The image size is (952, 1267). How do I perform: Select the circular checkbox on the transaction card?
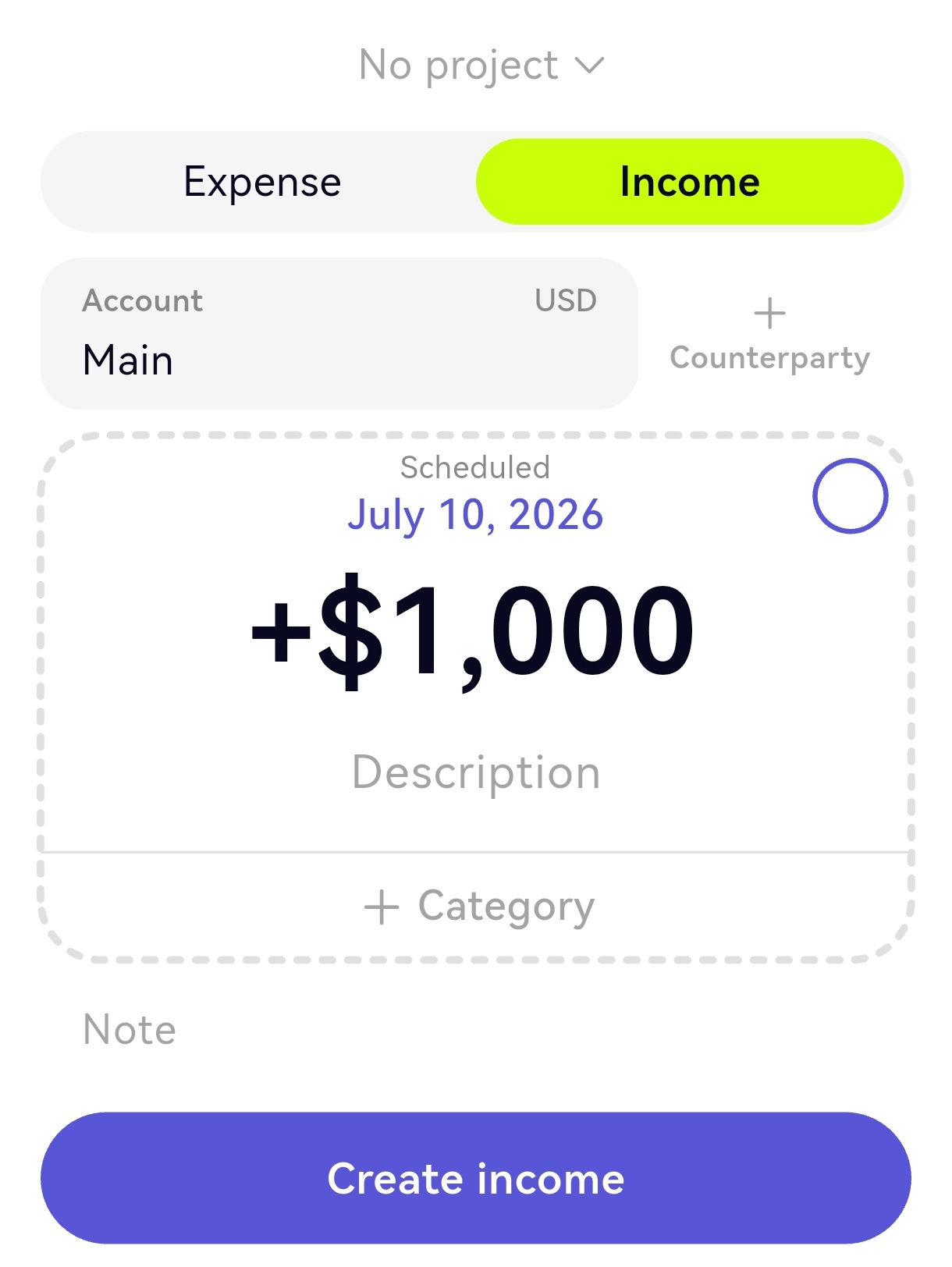coord(850,495)
